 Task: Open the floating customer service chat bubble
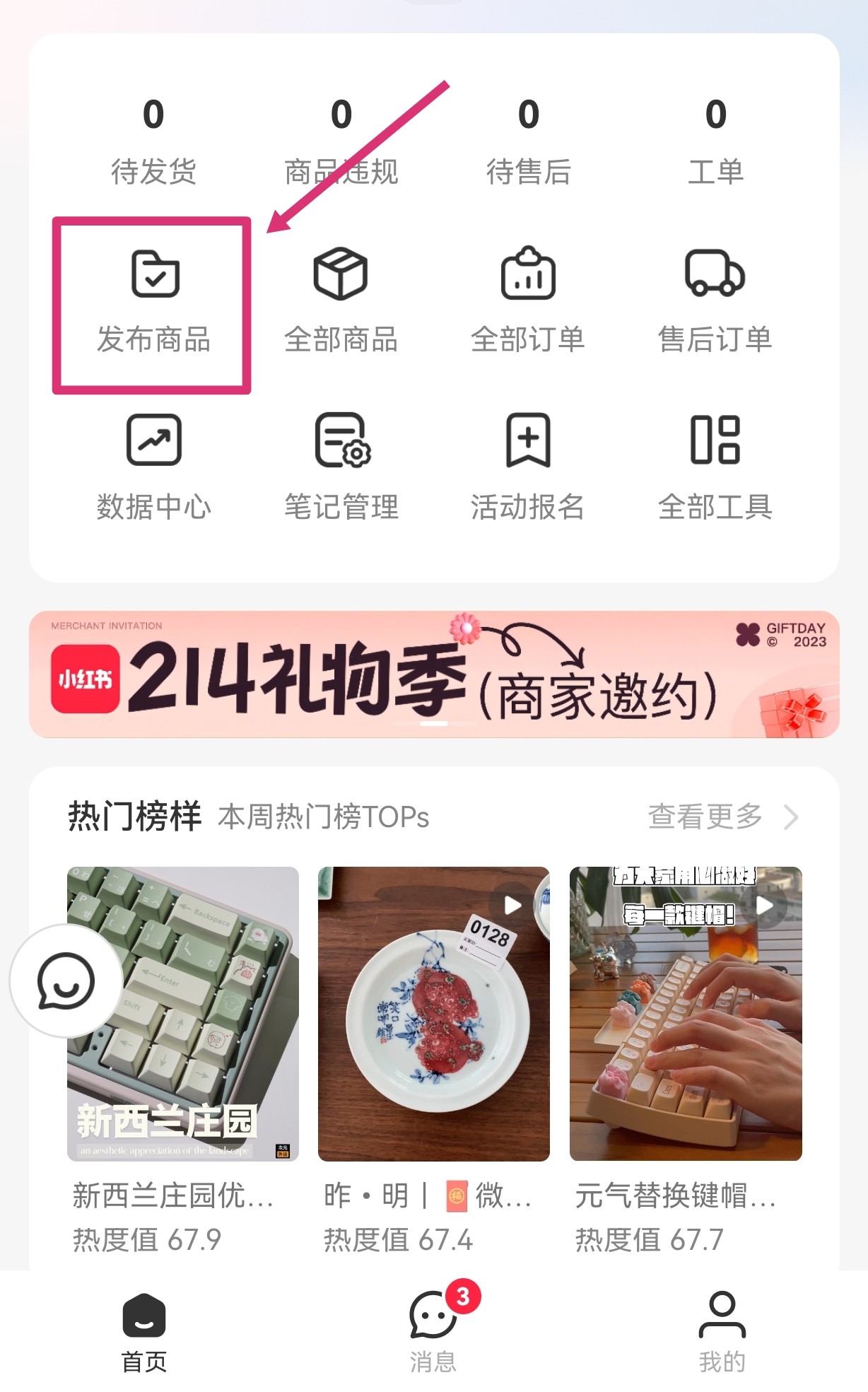pos(66,981)
